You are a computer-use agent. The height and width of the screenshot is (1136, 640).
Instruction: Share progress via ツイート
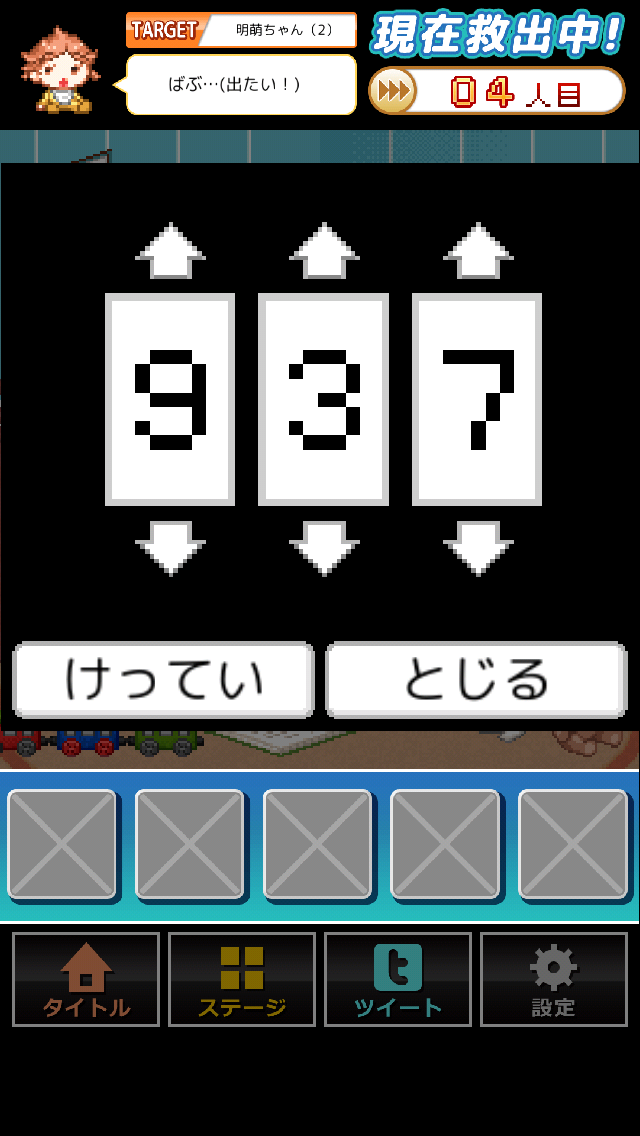(x=398, y=979)
